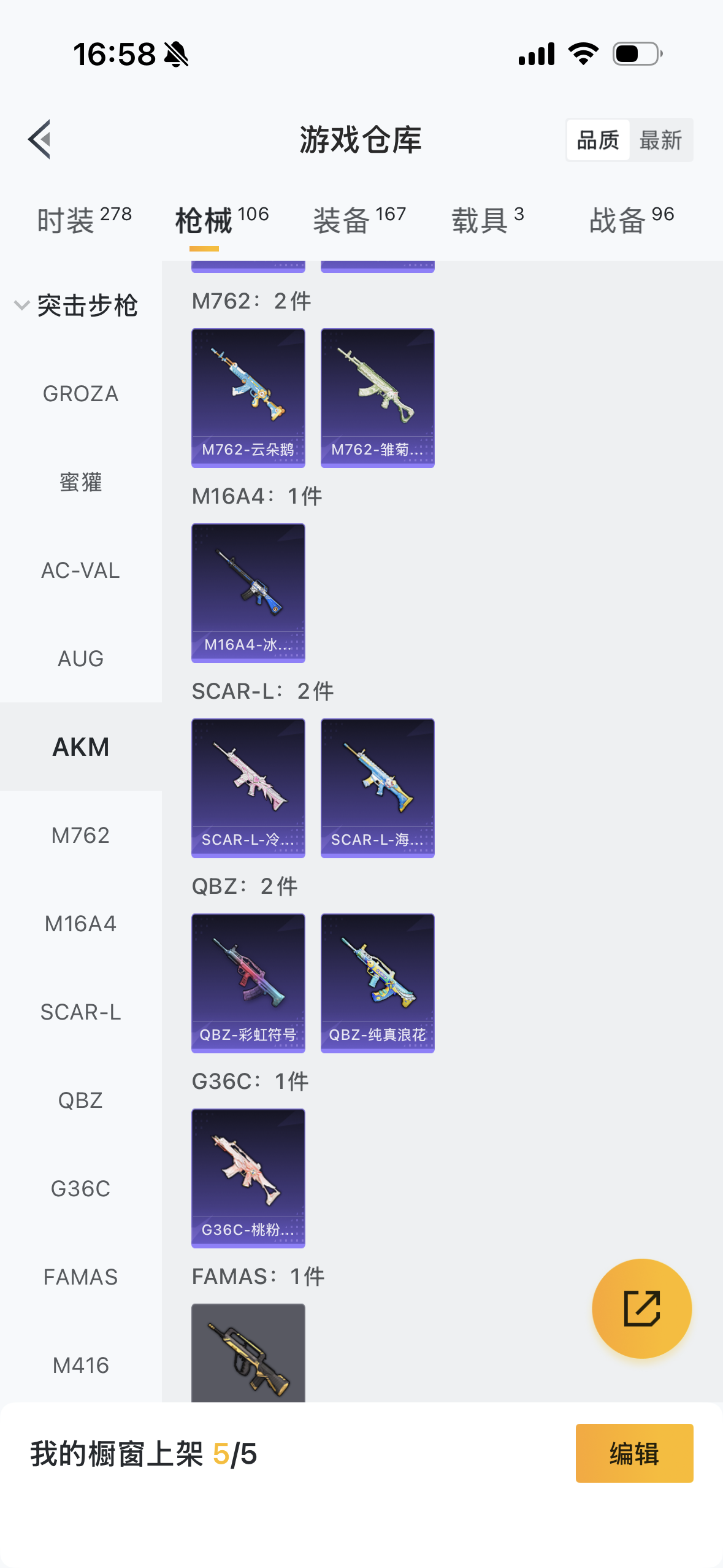Jump to GROZA in the sidebar
The image size is (723, 1568).
(80, 394)
